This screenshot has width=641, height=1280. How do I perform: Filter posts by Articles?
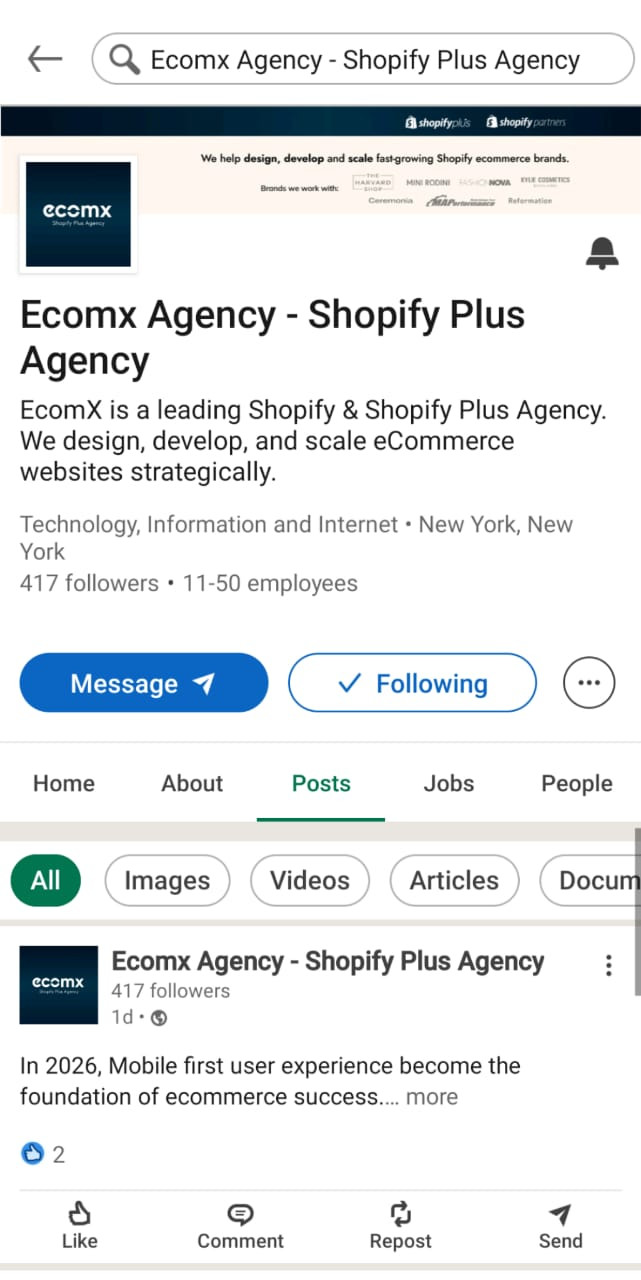tap(454, 881)
